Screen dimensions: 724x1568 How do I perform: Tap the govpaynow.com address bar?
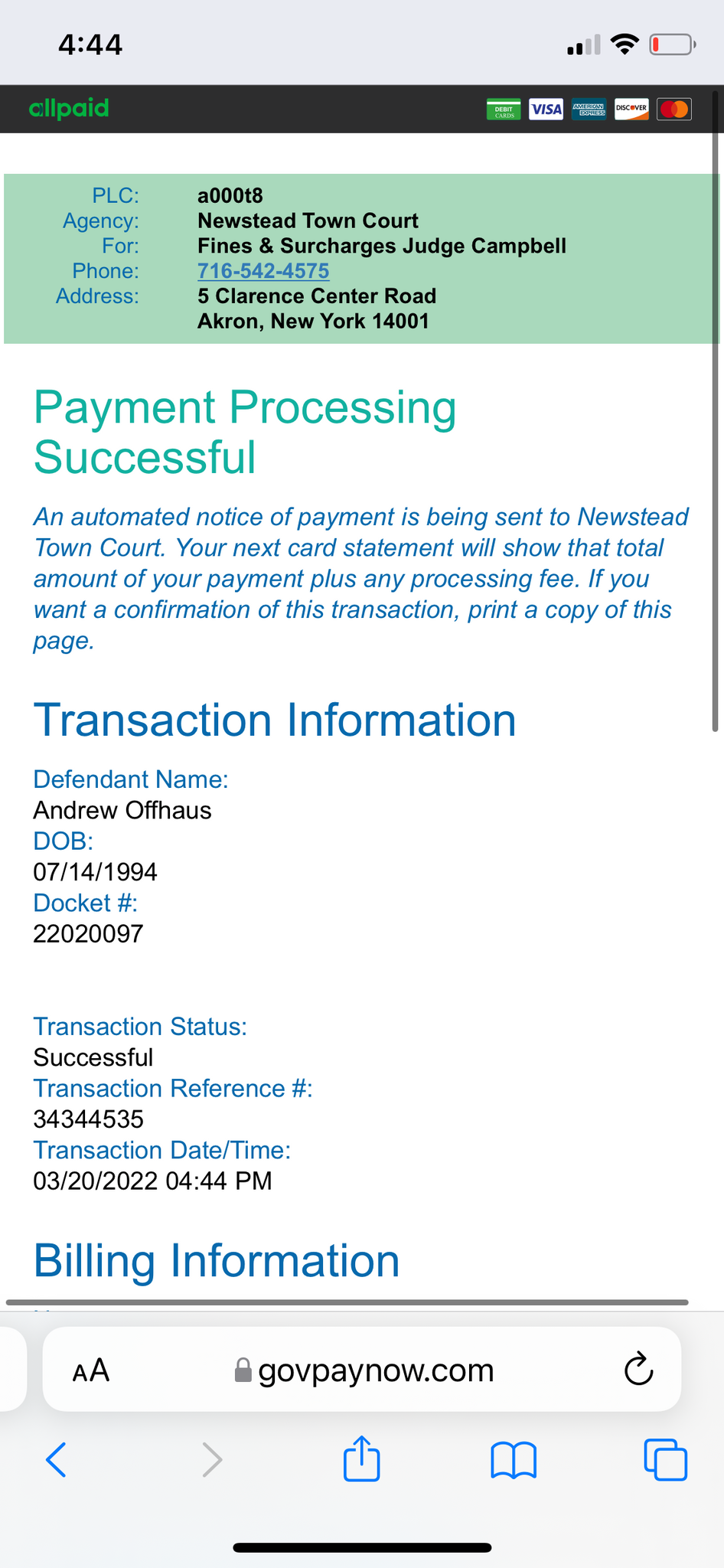click(x=362, y=1370)
